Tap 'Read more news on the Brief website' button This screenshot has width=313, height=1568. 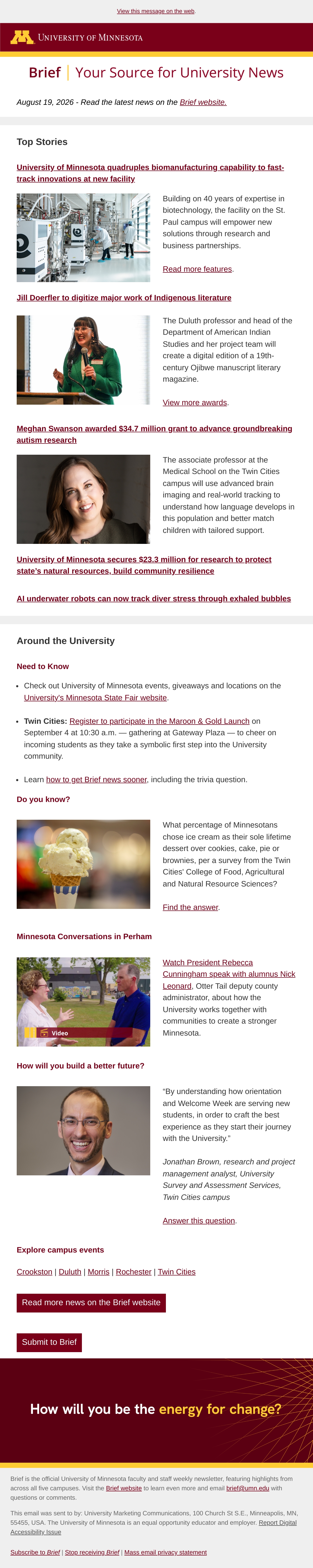point(91,1303)
